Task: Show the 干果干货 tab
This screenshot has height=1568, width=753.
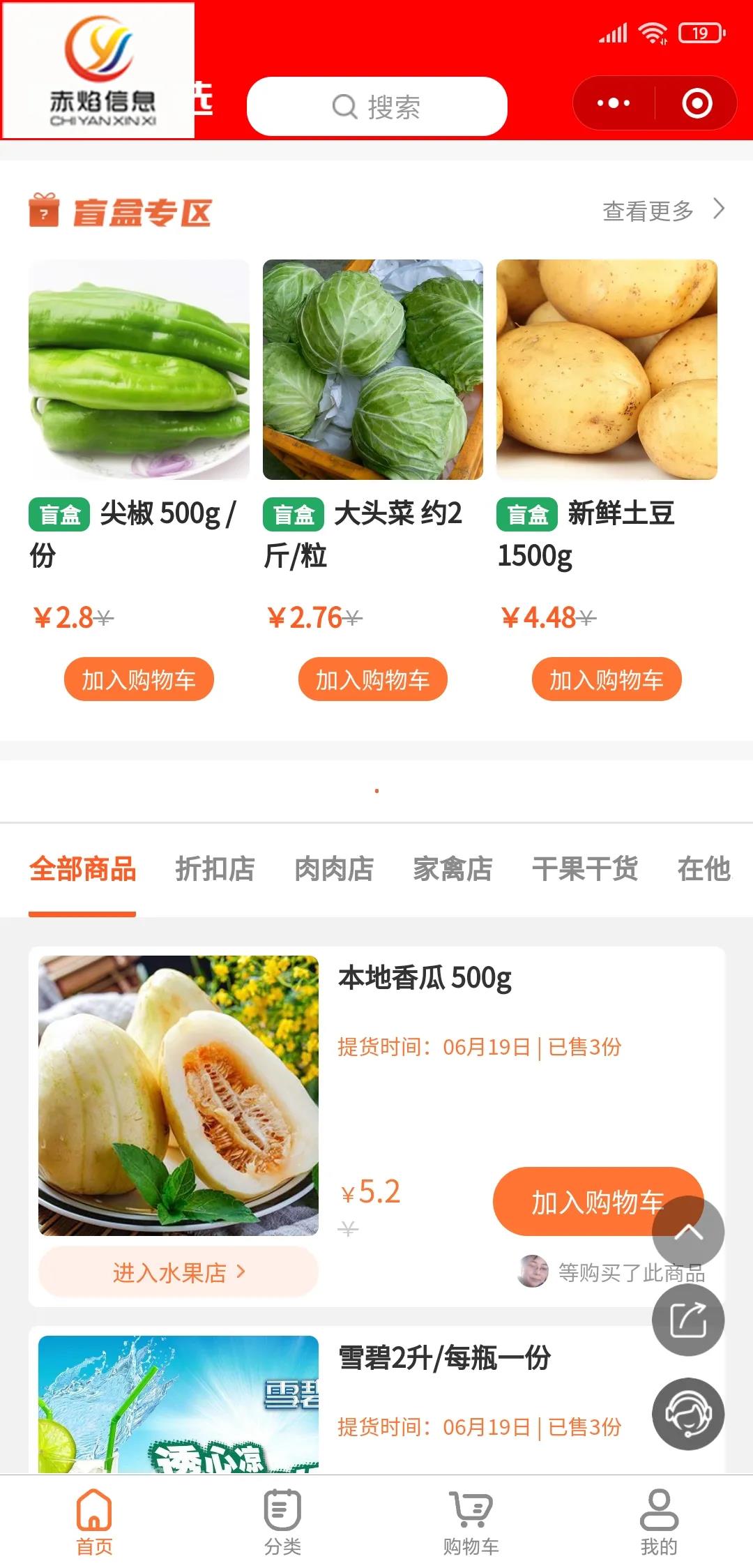Action: [x=585, y=869]
